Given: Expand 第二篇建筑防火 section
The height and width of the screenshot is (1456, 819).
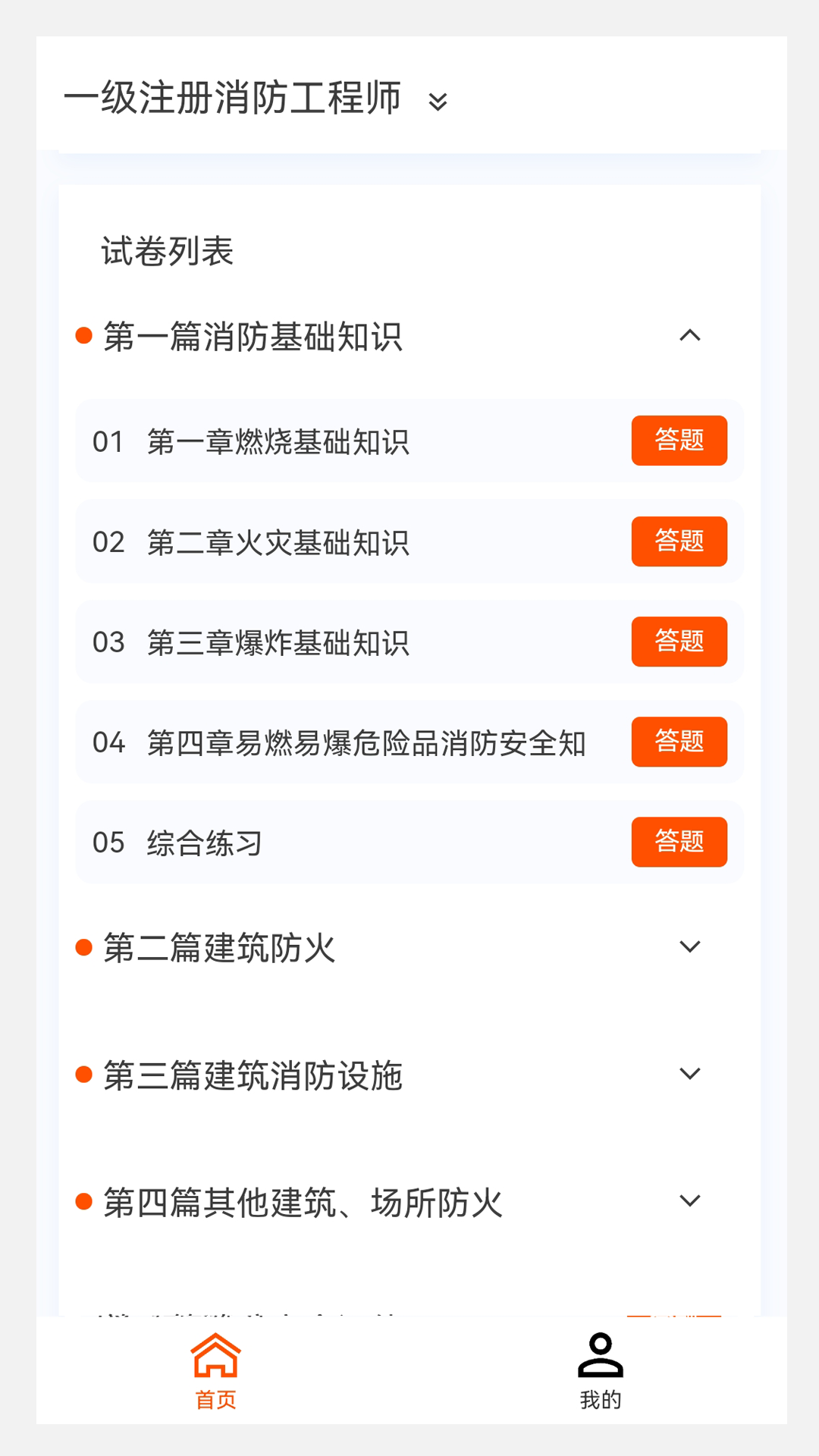Looking at the screenshot, I should click(x=689, y=946).
